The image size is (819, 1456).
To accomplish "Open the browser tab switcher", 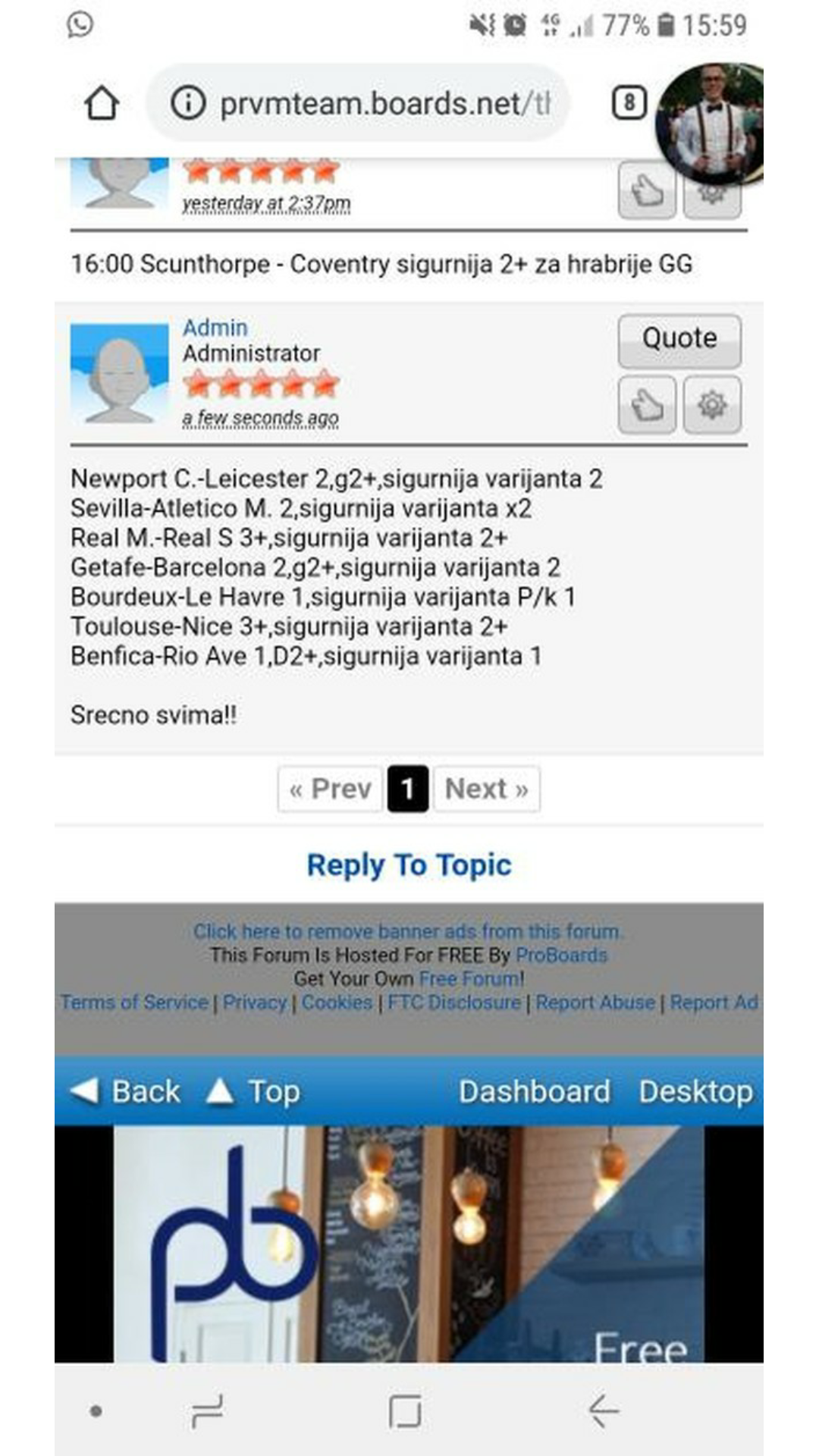I will 629,102.
